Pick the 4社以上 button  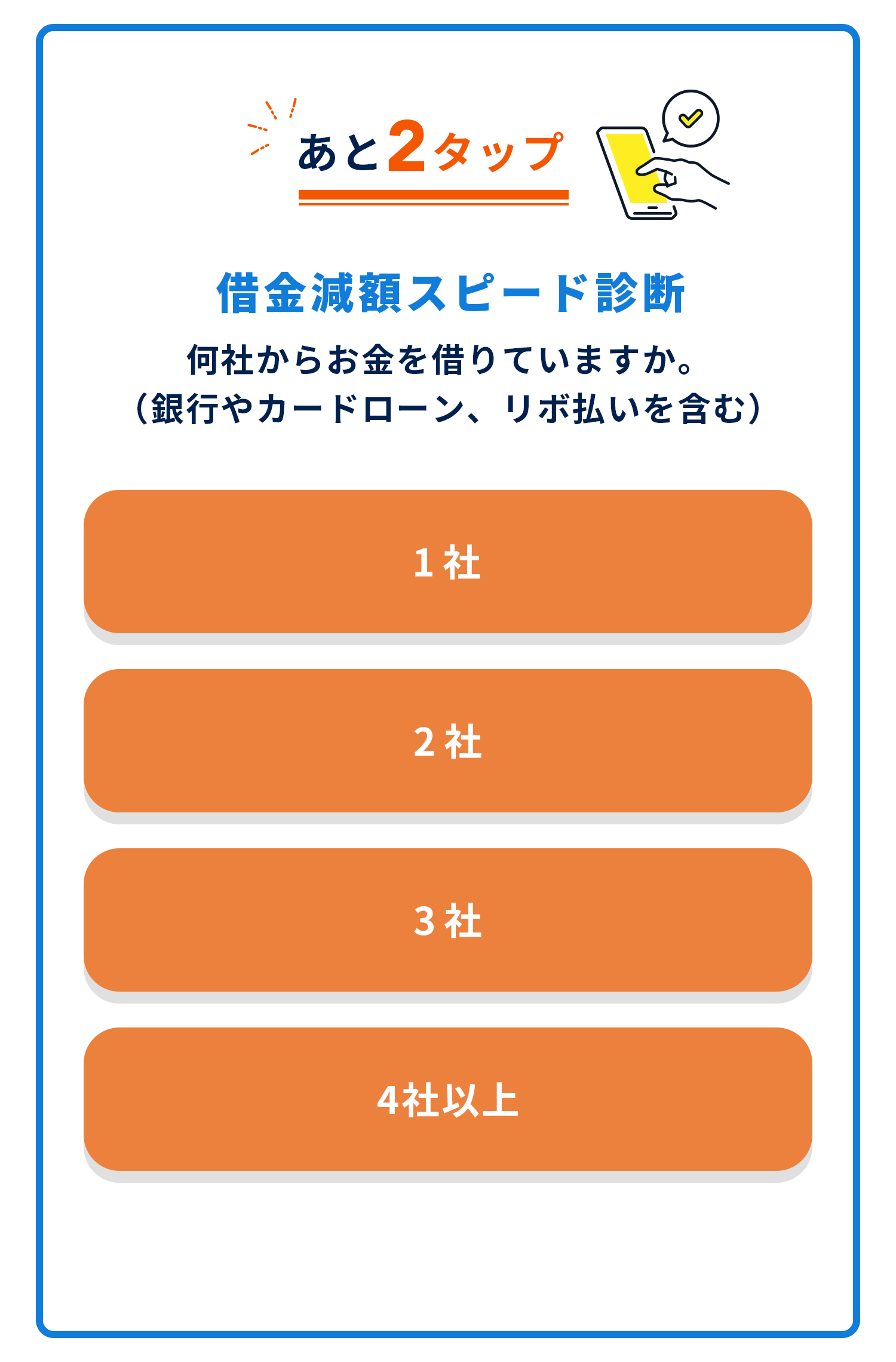pos(447,1099)
